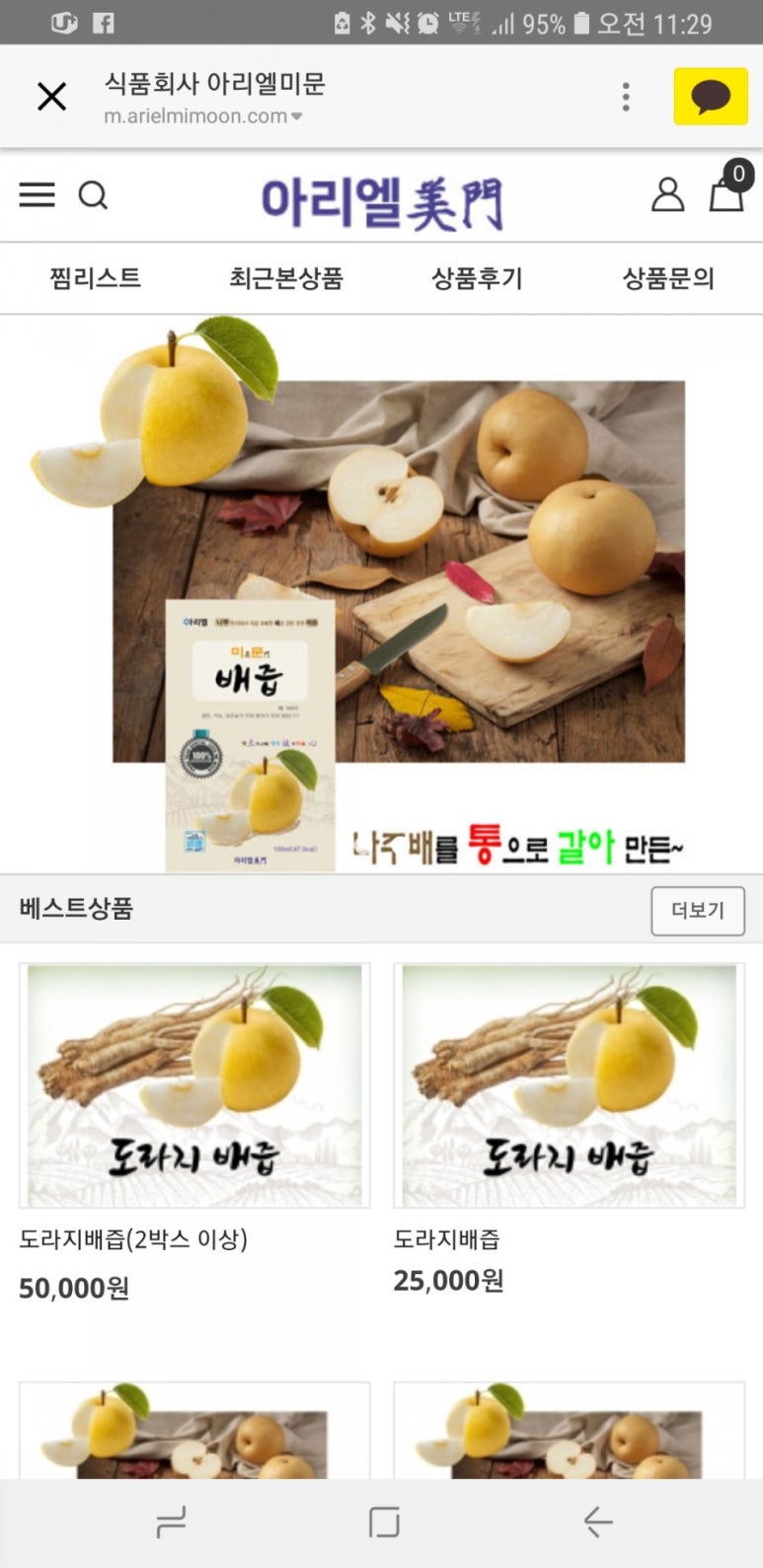763x1568 pixels.
Task: Open 도라지배즙(2박스 이상) product card
Action: [194, 1085]
